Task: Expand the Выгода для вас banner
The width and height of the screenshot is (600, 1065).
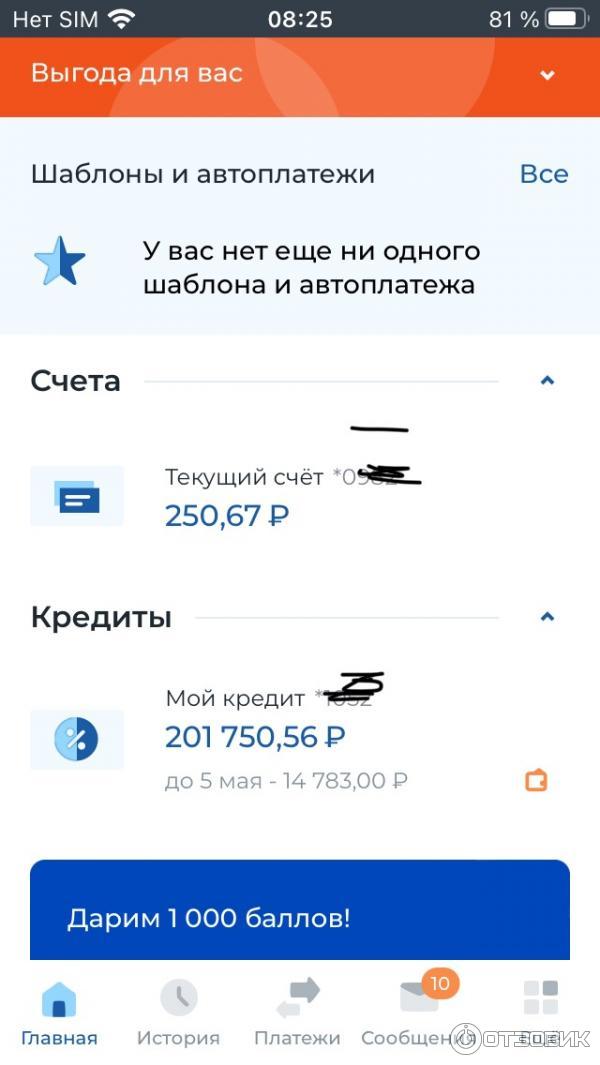Action: pos(546,75)
